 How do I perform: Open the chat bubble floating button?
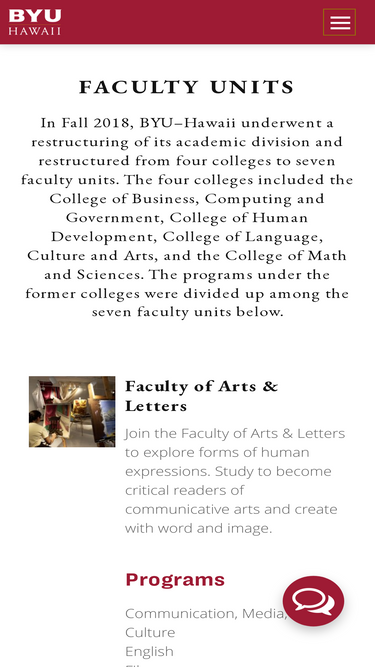tap(313, 601)
